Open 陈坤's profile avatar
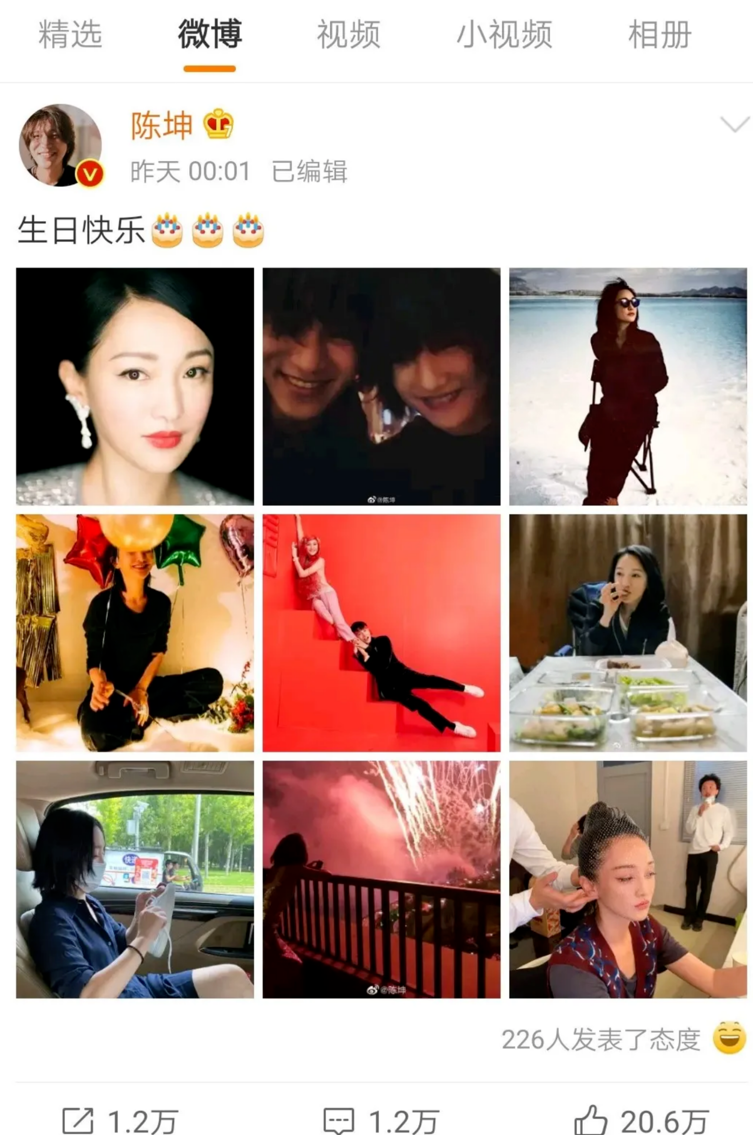Screen dimensions: 753x1135 pos(61,146)
